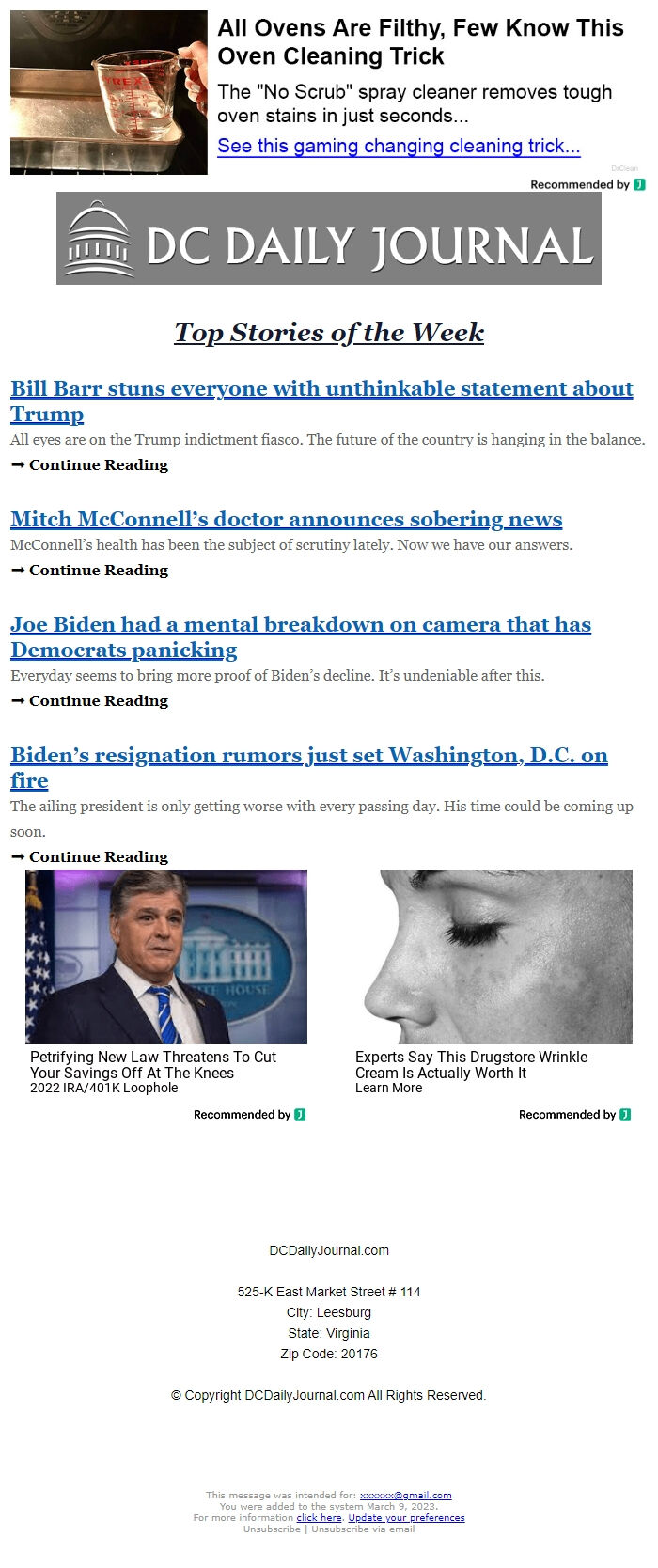
Task: Open Biden's resignation rumors headline
Action: click(x=308, y=756)
